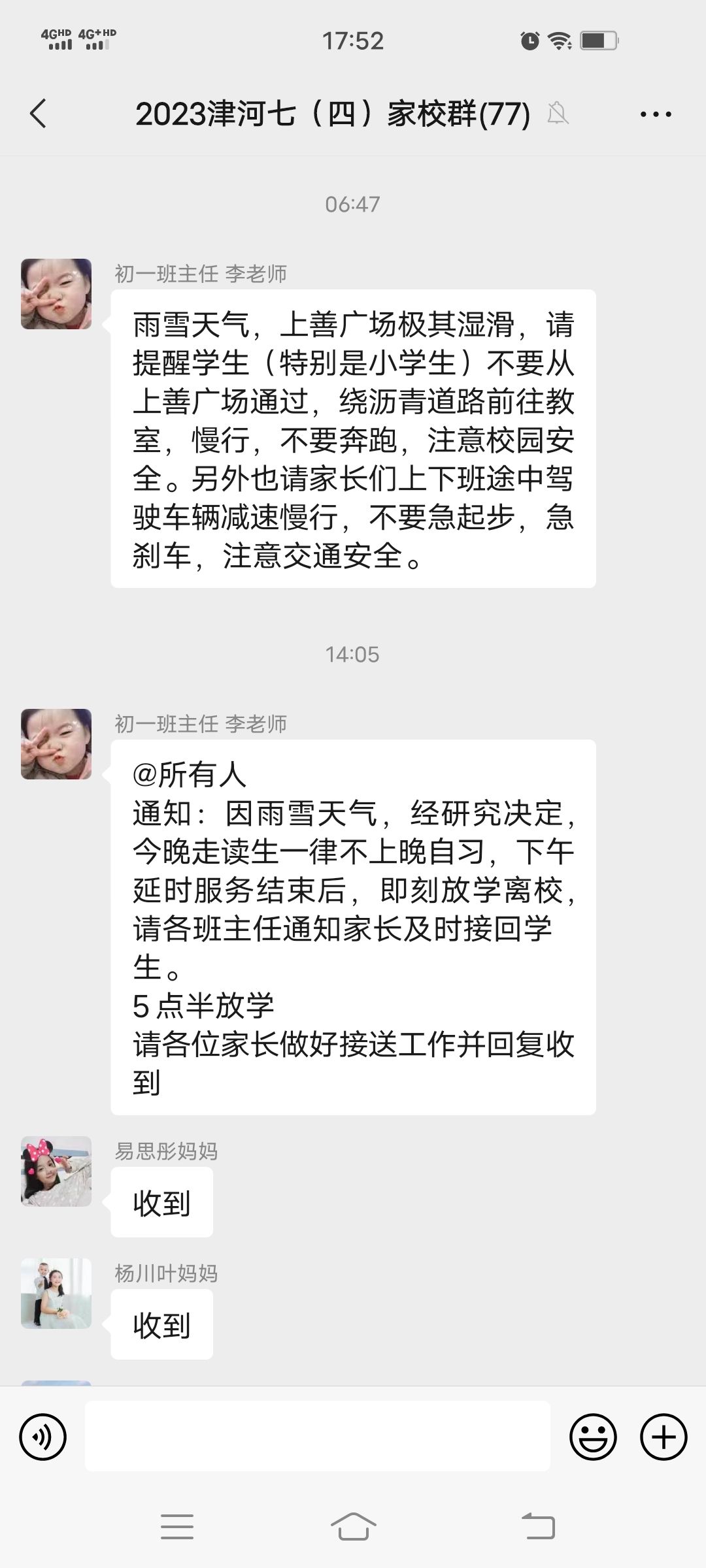The height and width of the screenshot is (1568, 706).
Task: Open system recent apps menu
Action: point(177,1527)
